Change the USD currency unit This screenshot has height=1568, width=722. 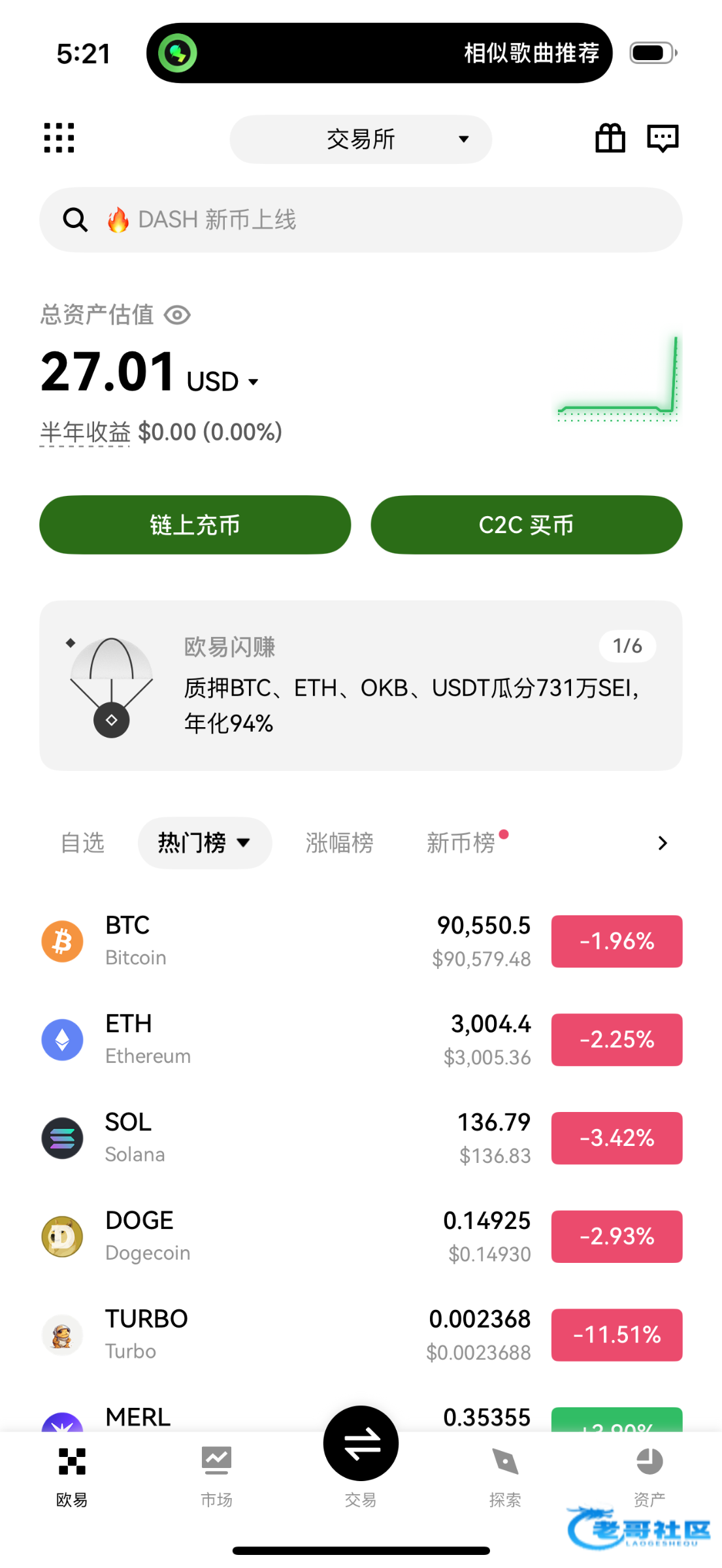point(223,382)
